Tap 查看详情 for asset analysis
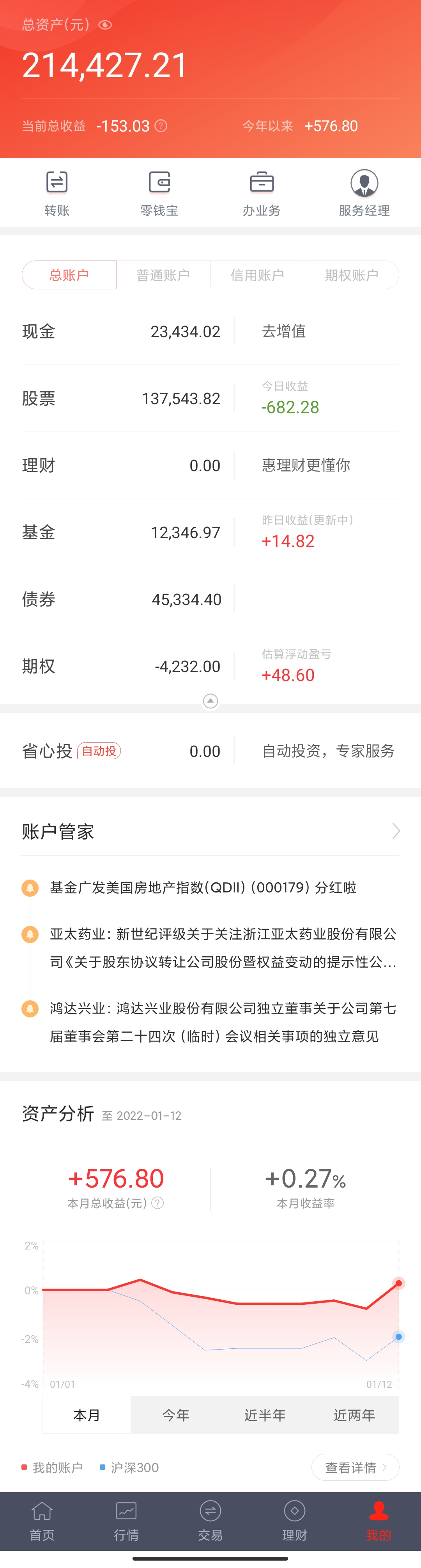 coord(355,1468)
